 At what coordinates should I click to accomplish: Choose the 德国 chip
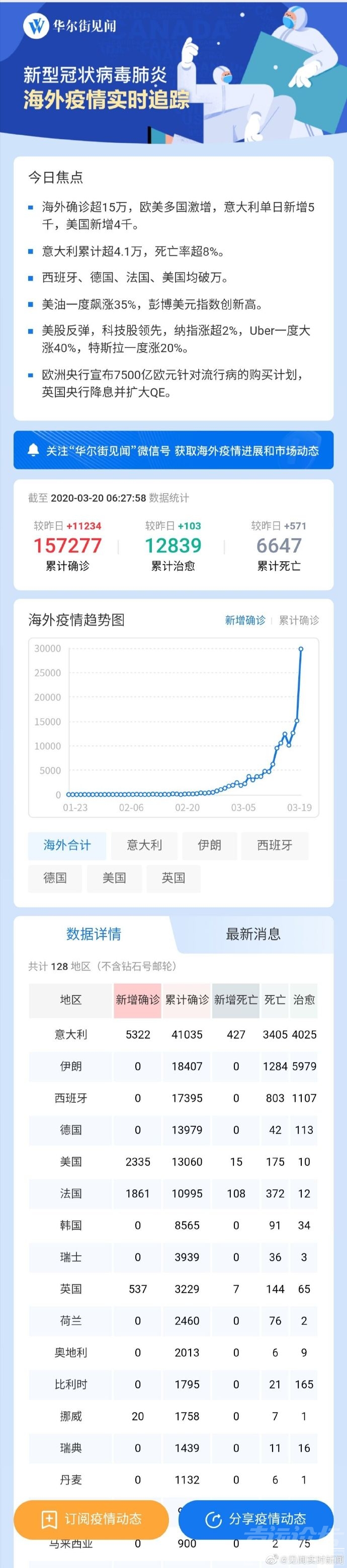(x=55, y=878)
